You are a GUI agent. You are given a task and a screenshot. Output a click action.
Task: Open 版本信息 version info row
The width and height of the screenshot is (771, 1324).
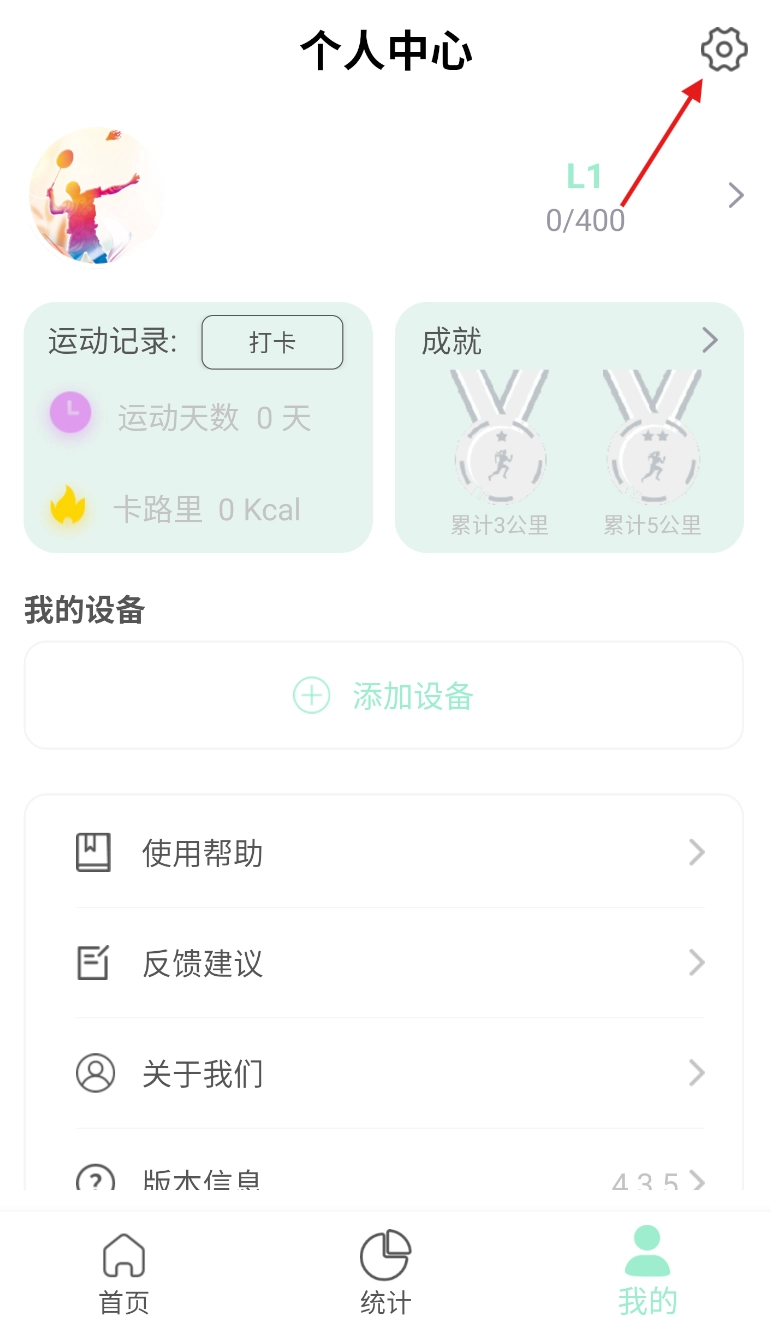click(390, 1178)
